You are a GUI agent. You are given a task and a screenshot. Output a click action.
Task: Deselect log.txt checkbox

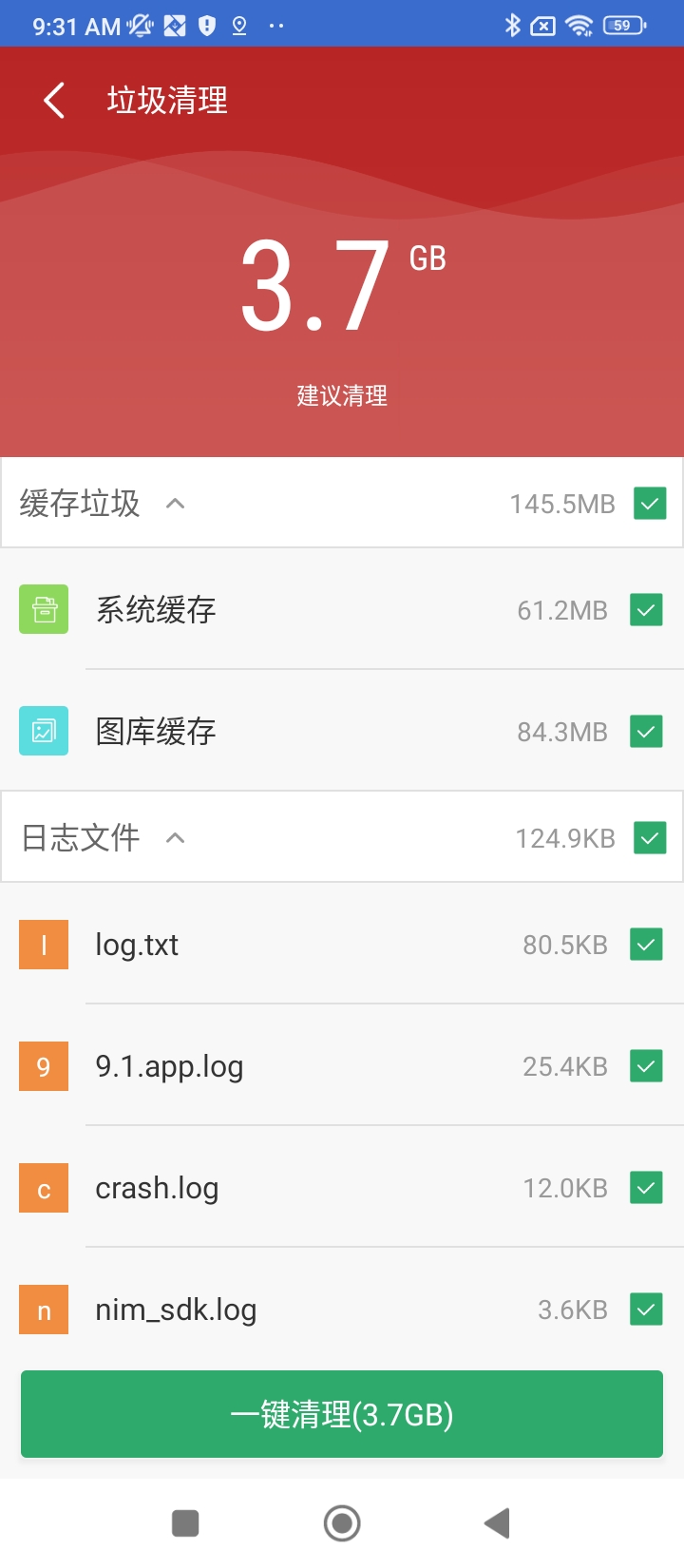pos(646,945)
